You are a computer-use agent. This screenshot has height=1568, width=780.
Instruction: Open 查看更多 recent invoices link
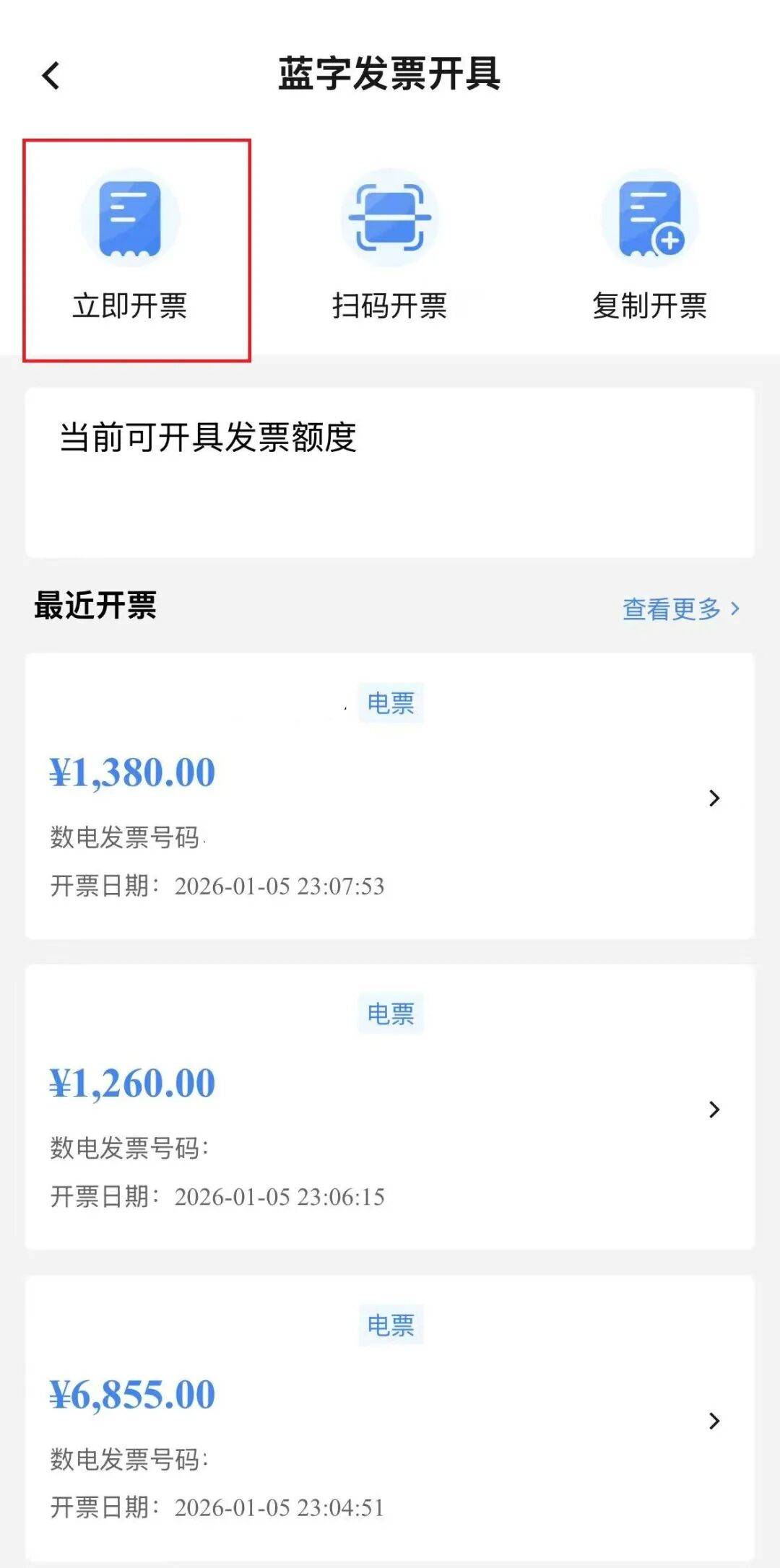(x=680, y=609)
